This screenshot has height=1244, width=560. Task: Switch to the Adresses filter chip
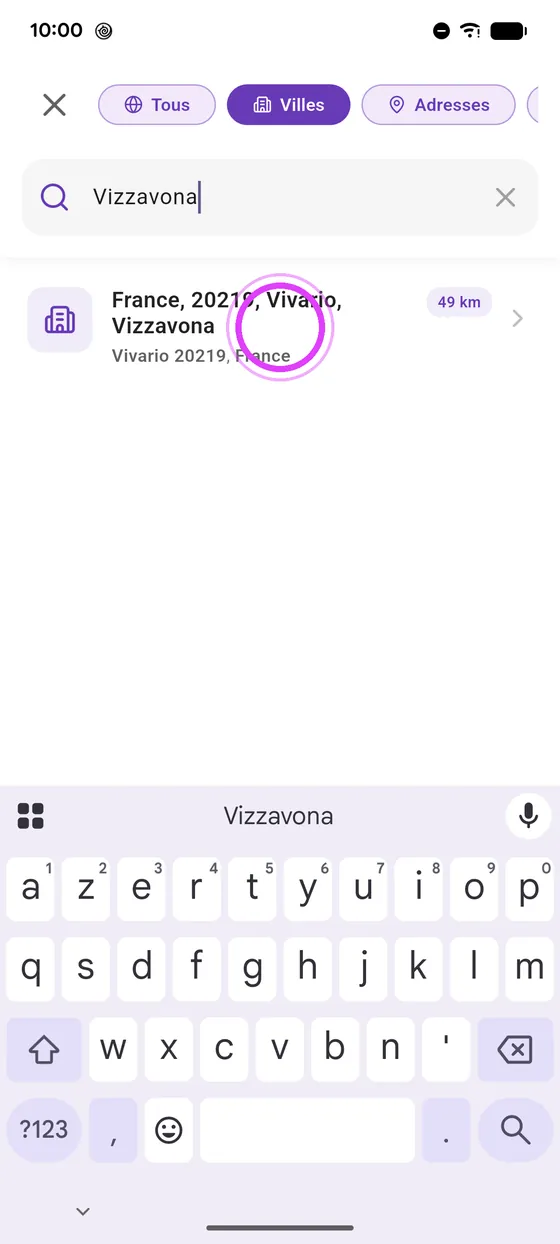[x=439, y=105]
